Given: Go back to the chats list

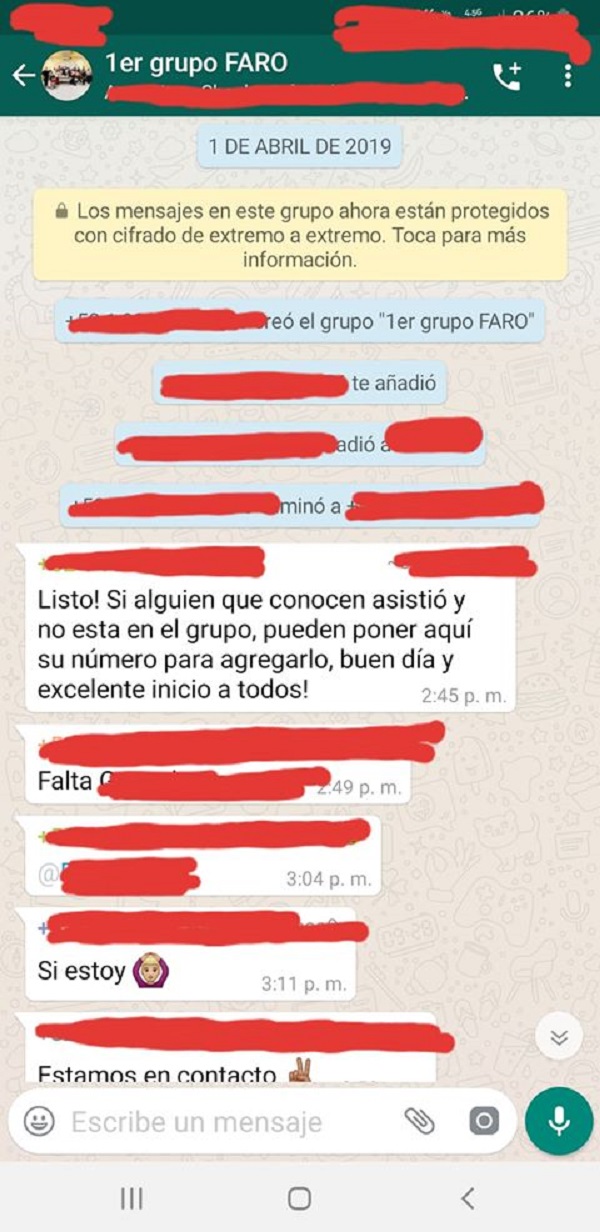Looking at the screenshot, I should coord(22,76).
